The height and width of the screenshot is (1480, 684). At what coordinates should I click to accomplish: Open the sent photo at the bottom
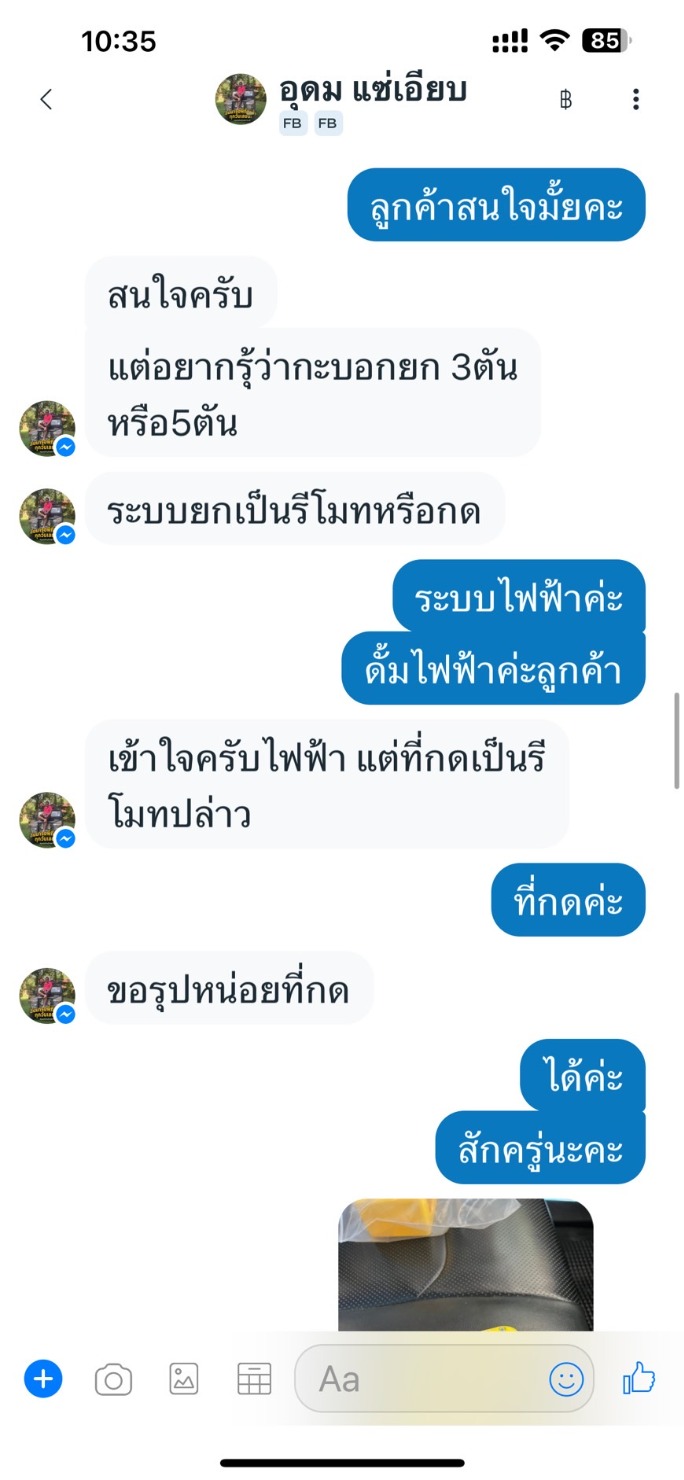[465, 1265]
